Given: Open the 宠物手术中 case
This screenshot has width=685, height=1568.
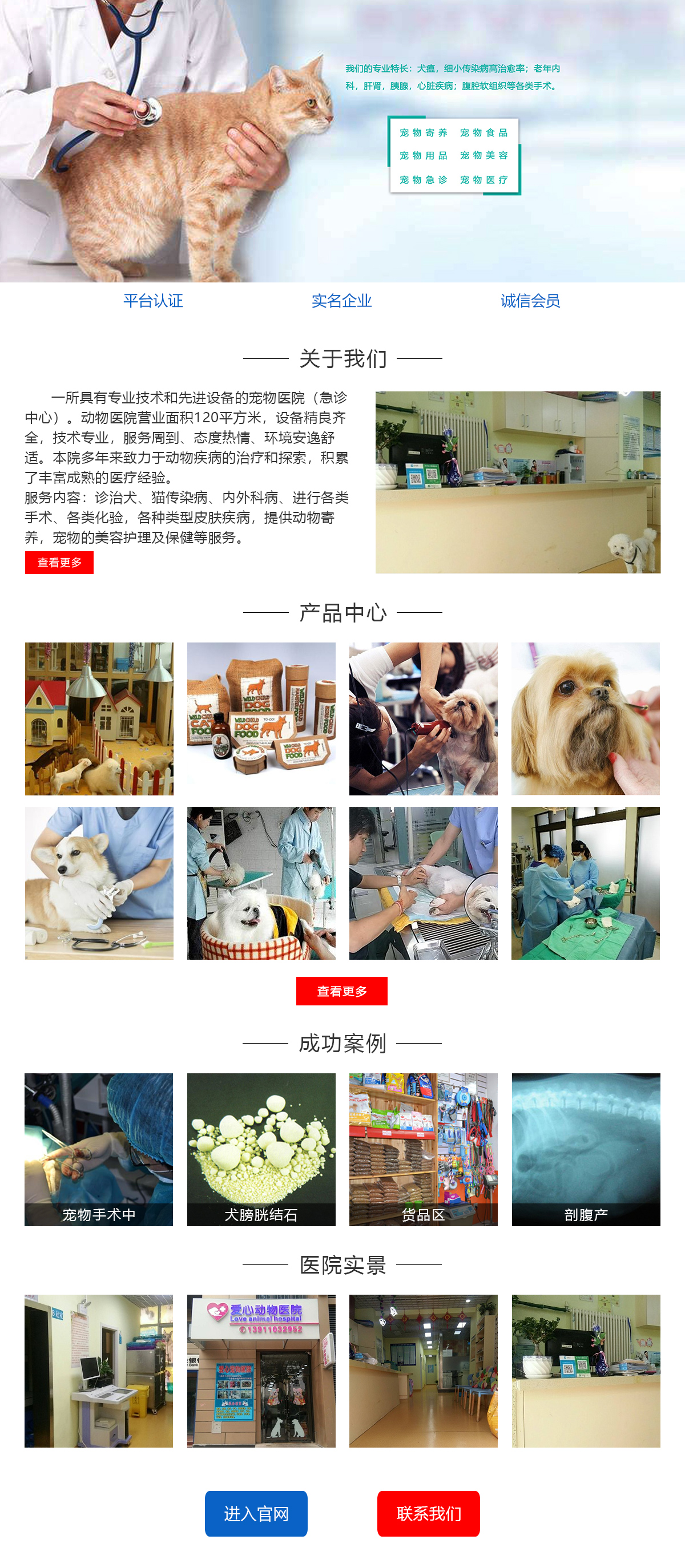Looking at the screenshot, I should tap(99, 1149).
